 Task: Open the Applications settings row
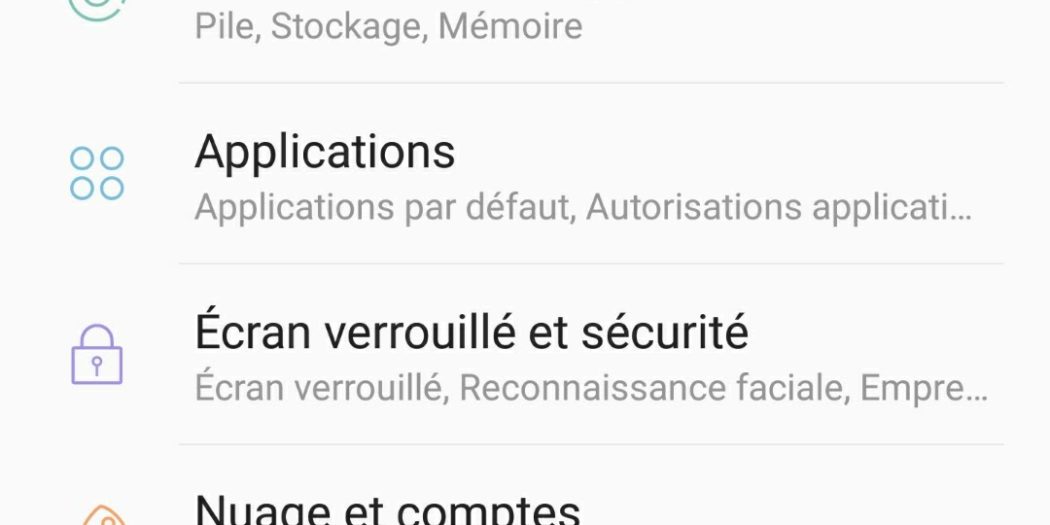click(524, 174)
